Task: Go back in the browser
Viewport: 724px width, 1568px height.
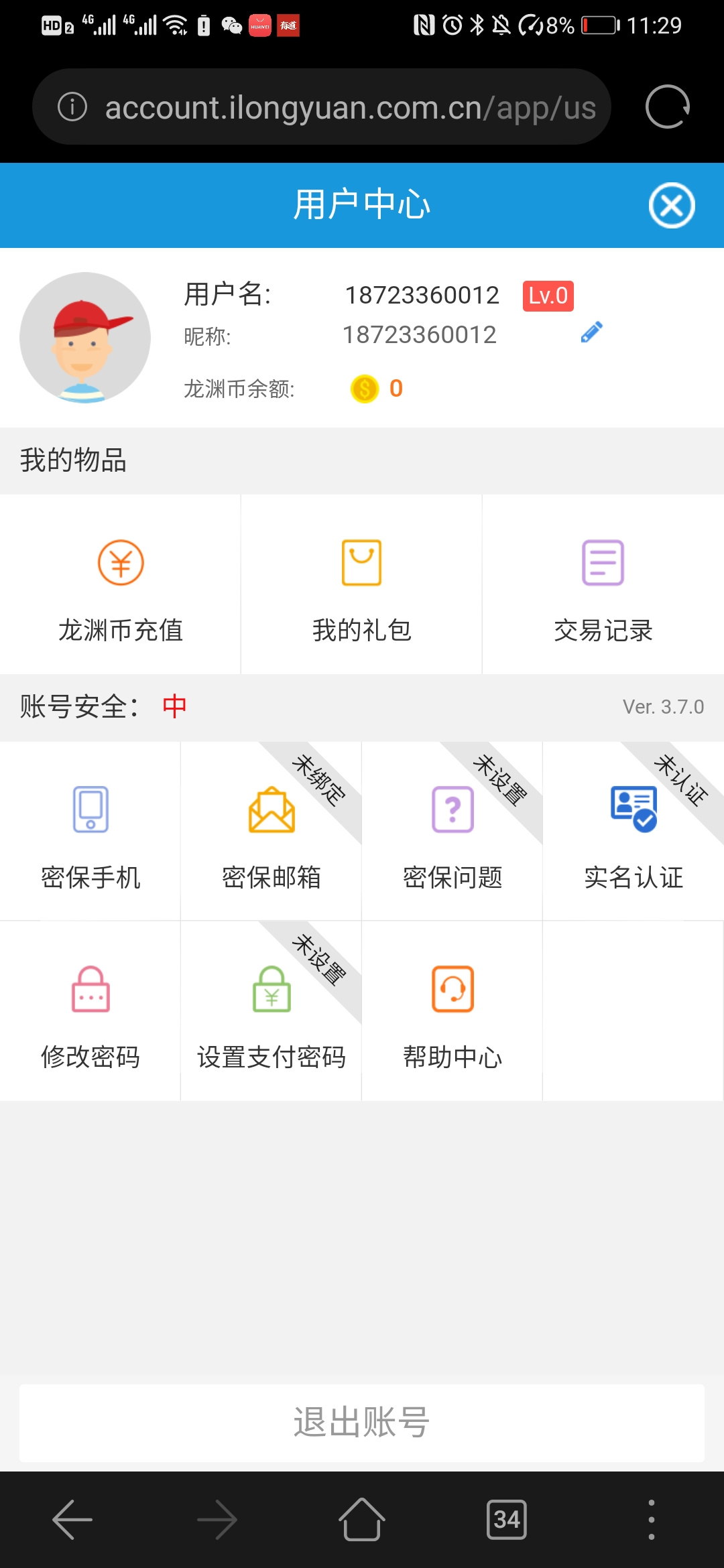Action: coord(72,1520)
